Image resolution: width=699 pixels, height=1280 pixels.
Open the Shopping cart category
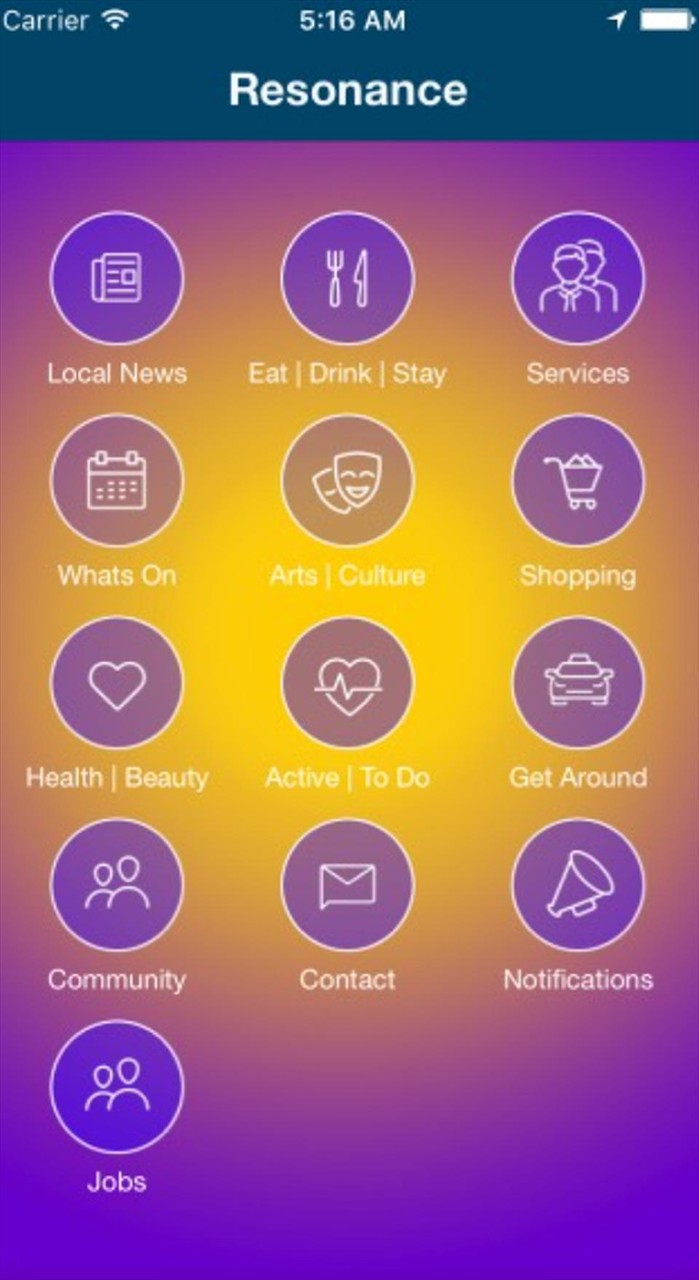(578, 480)
